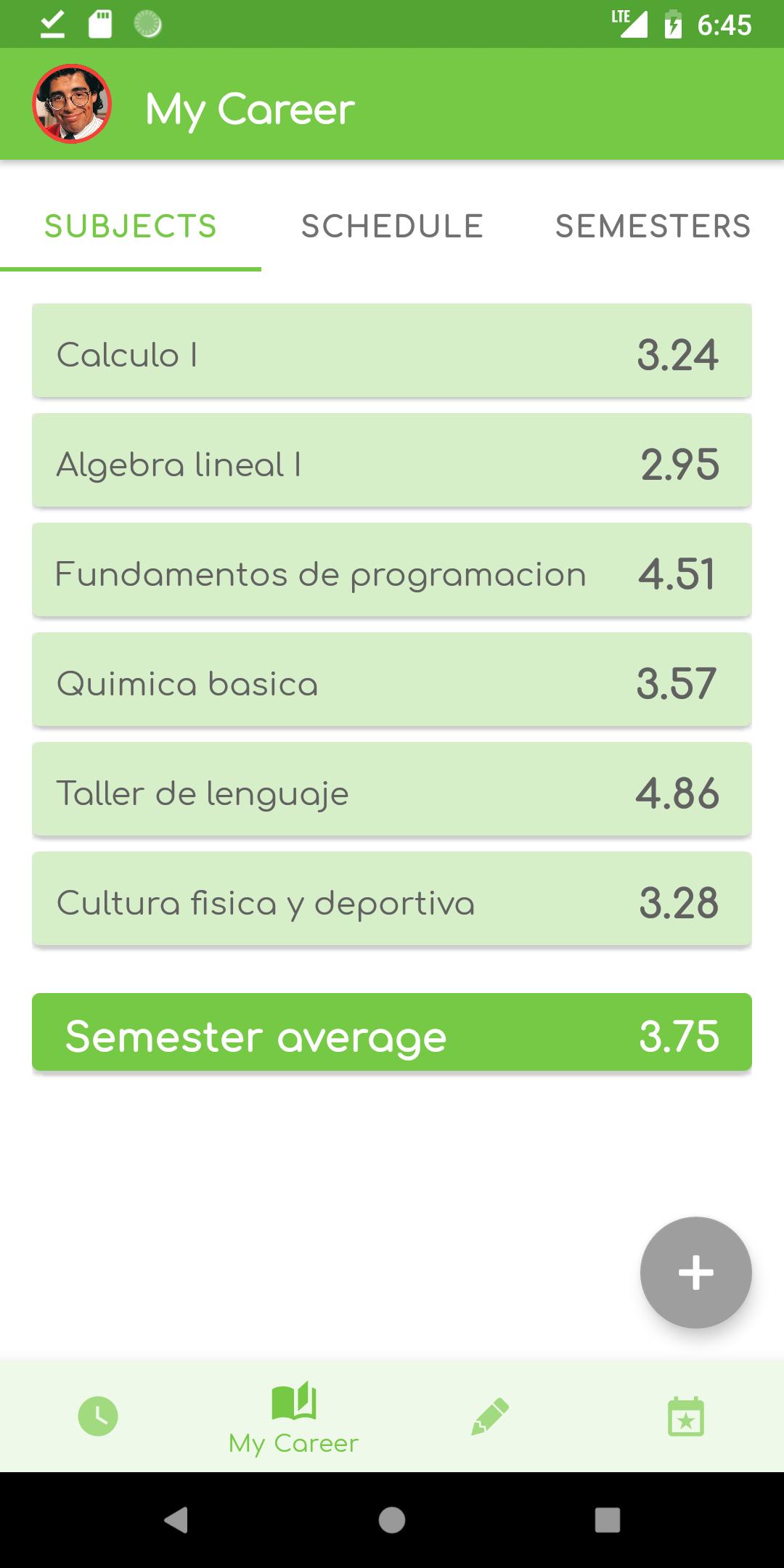Add a new subject with plus button
The height and width of the screenshot is (1568, 784).
pos(695,1273)
